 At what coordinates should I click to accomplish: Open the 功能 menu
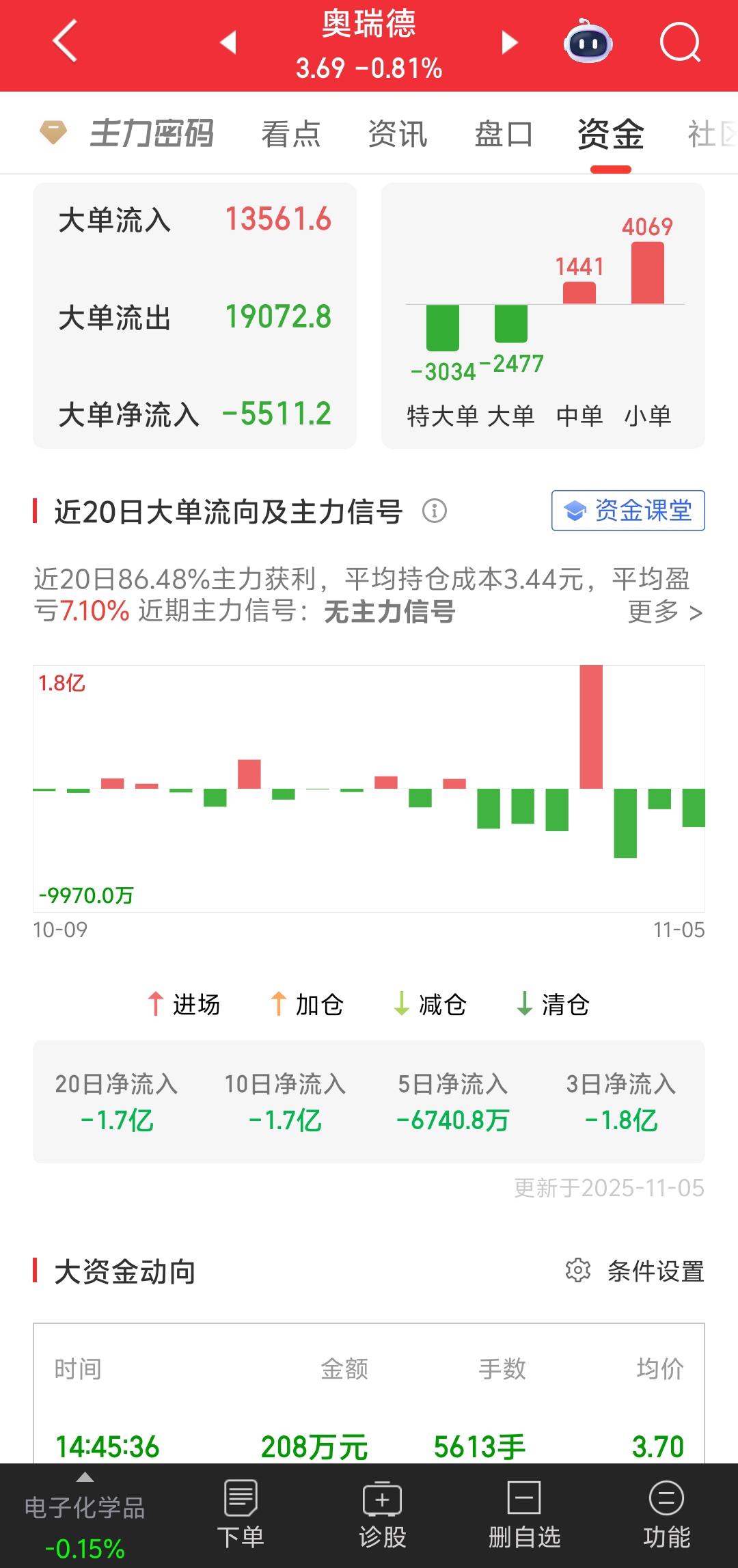(x=666, y=1515)
